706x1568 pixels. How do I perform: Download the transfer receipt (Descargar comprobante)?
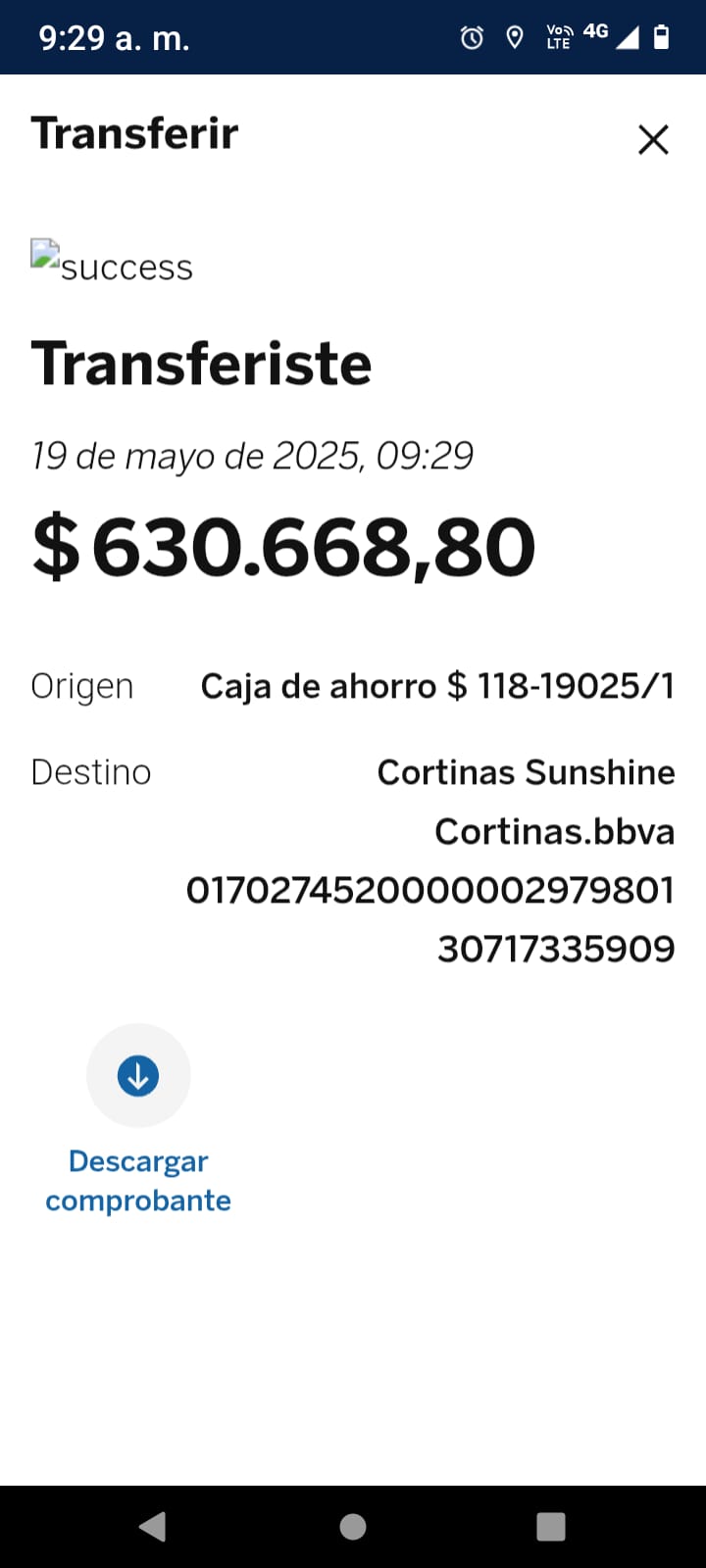point(138,1076)
